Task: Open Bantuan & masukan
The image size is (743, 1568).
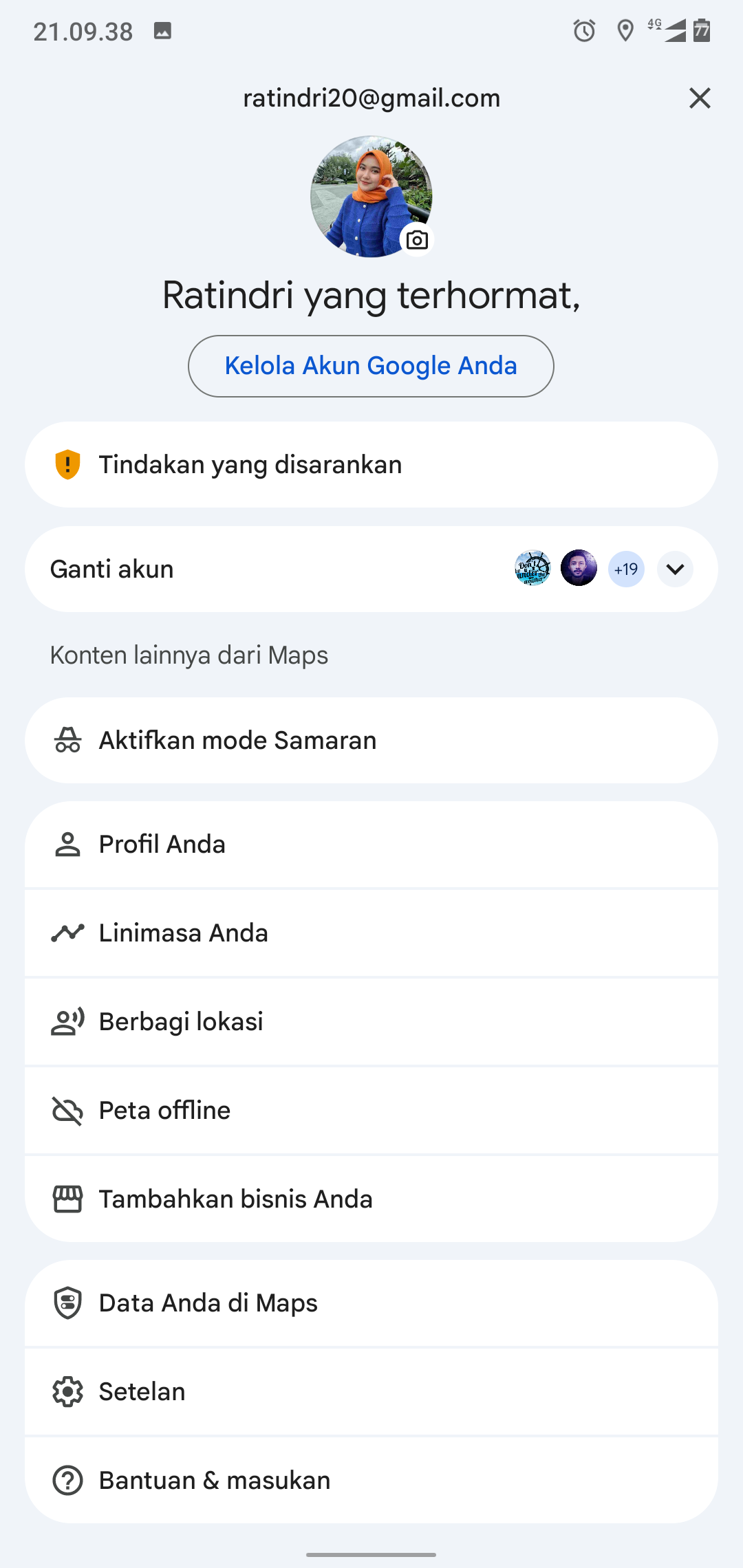Action: (371, 1481)
